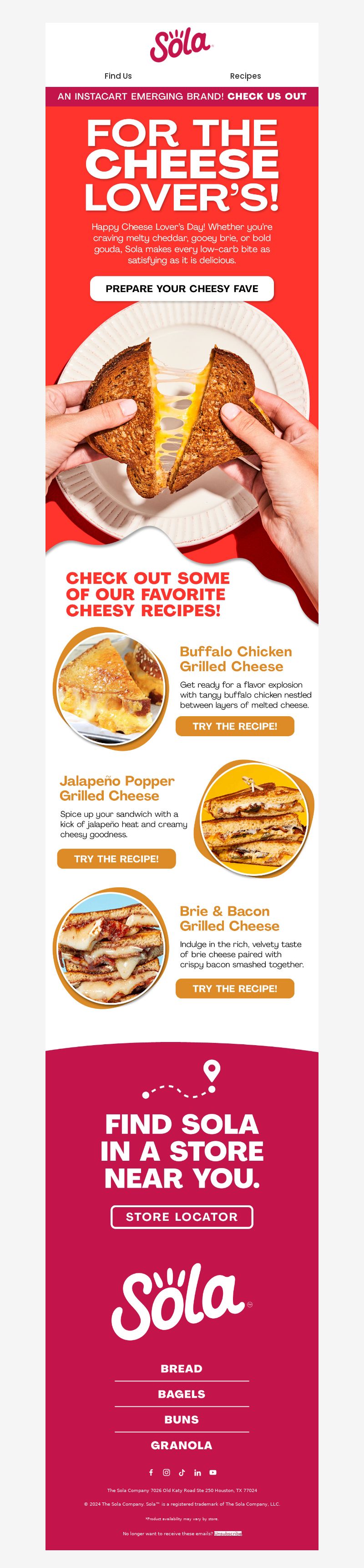Image resolution: width=364 pixels, height=1568 pixels.
Task: Open the Find Us link
Action: (118, 76)
